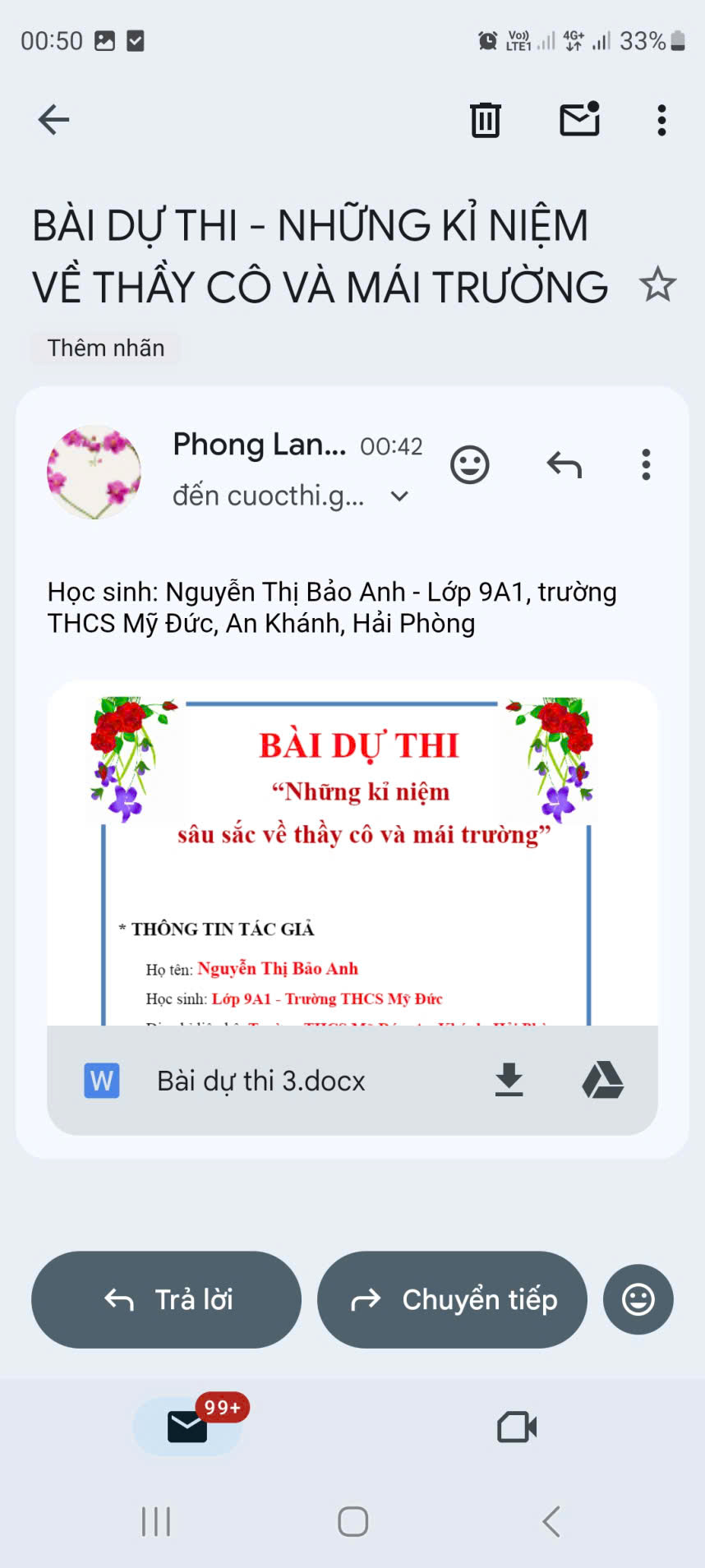Viewport: 705px width, 1568px height.
Task: Tap reply arrow in message header
Action: click(564, 465)
